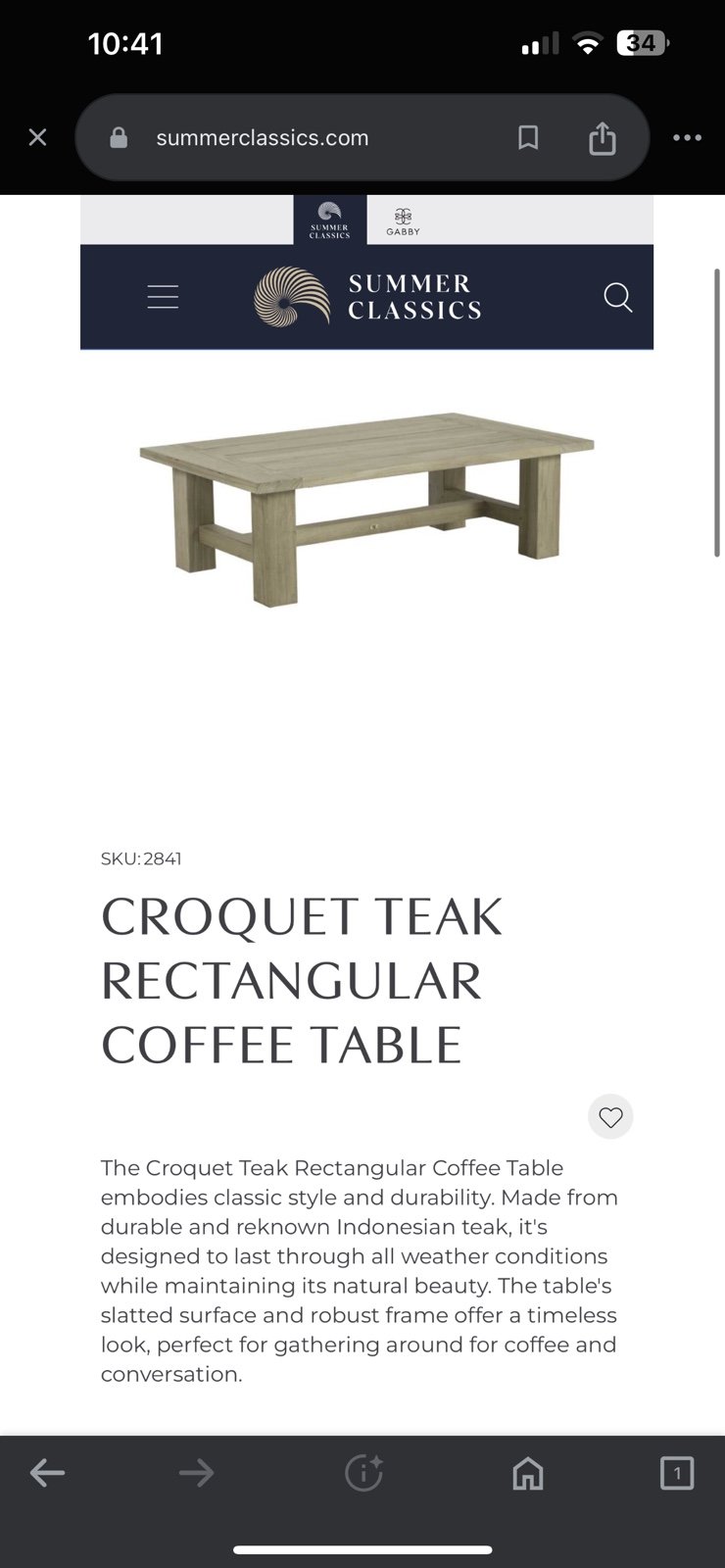Go to the browser home page
The height and width of the screenshot is (1568, 725).
coord(528,1472)
